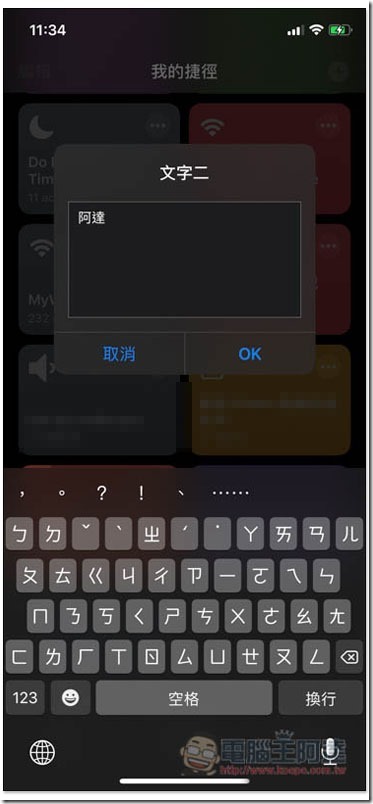The height and width of the screenshot is (804, 373).
Task: Confirm the text with OK
Action: [x=250, y=354]
